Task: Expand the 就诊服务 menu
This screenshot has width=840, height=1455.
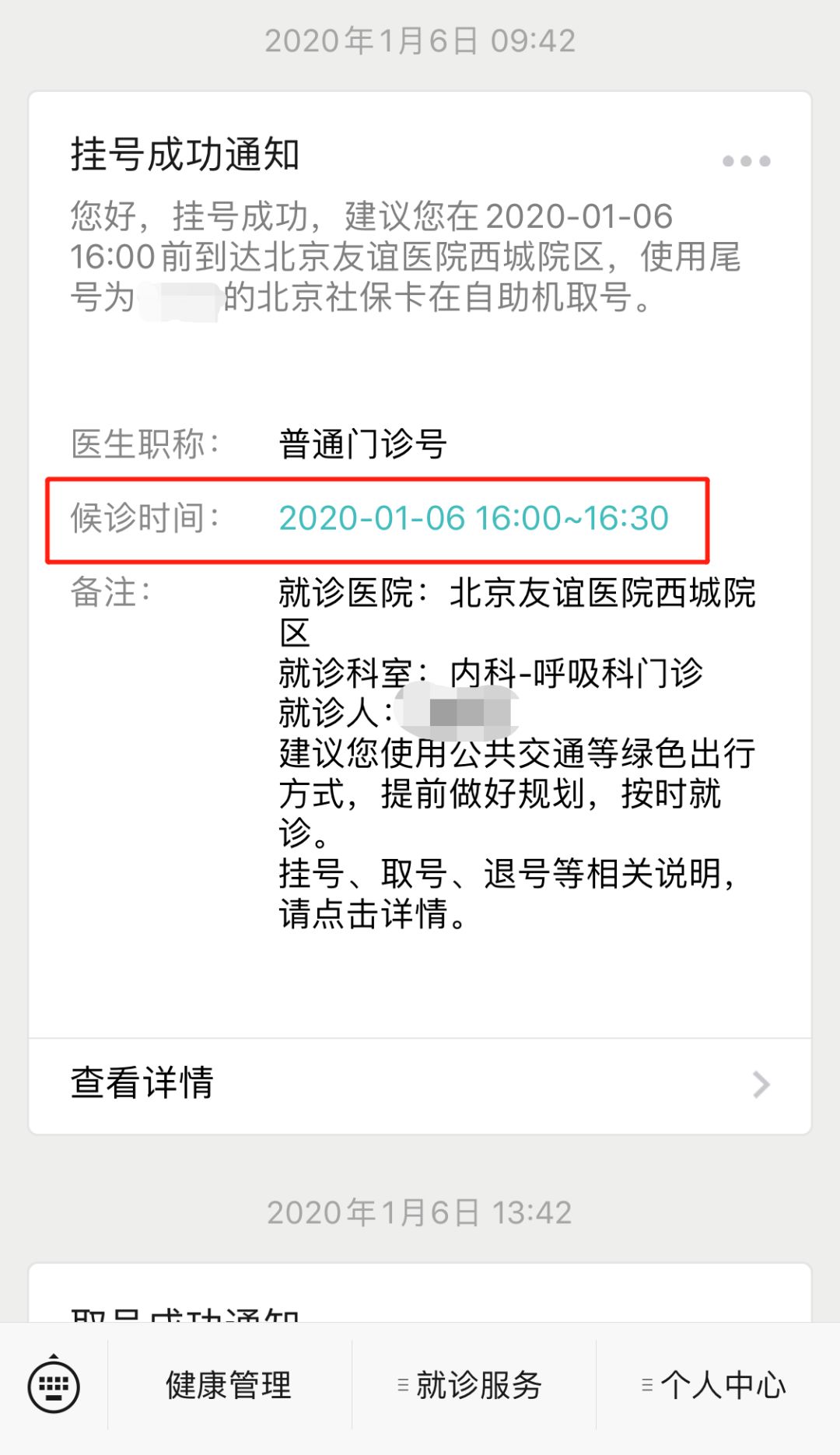Action: 473,1386
